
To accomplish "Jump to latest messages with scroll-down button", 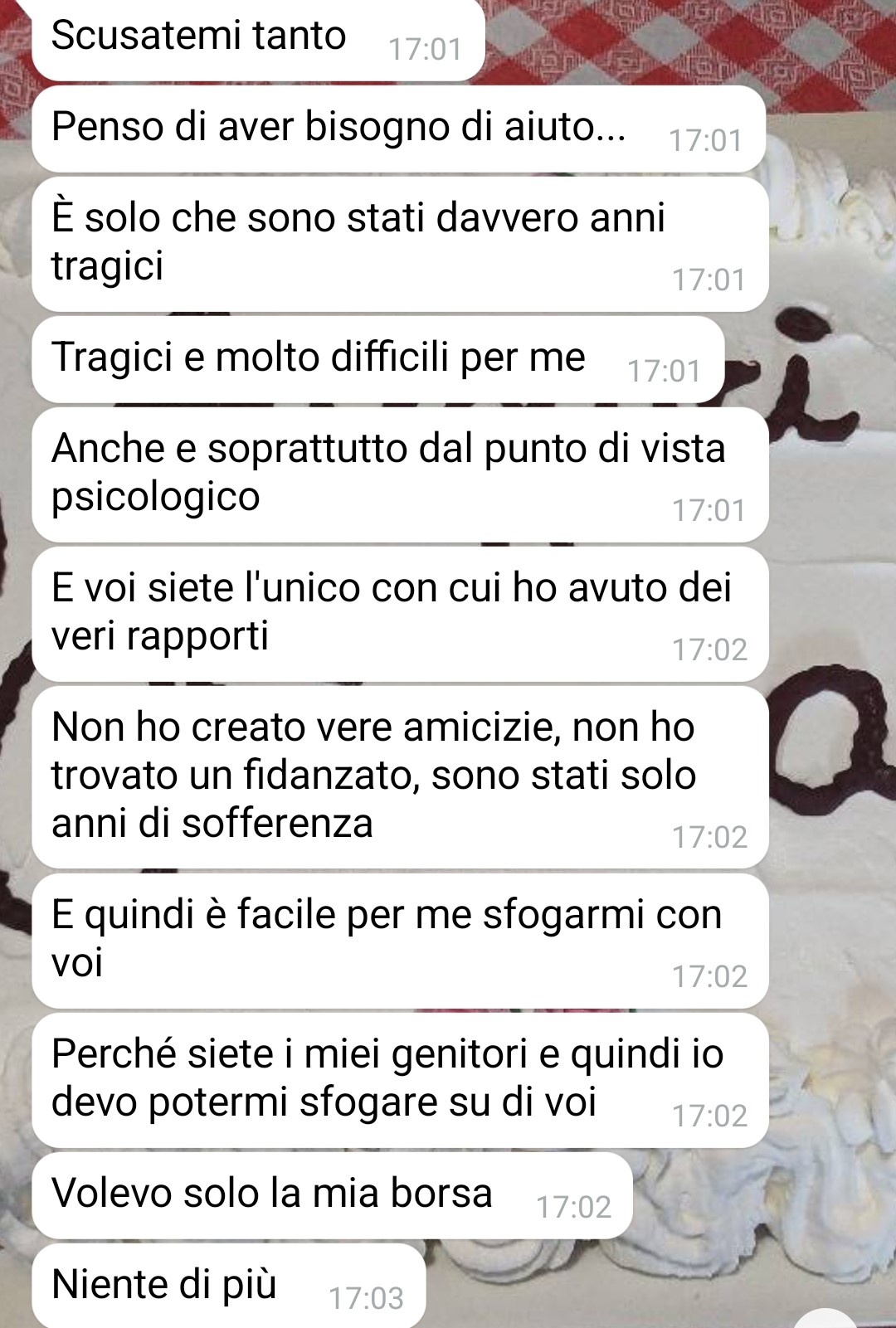I will pos(825,1321).
